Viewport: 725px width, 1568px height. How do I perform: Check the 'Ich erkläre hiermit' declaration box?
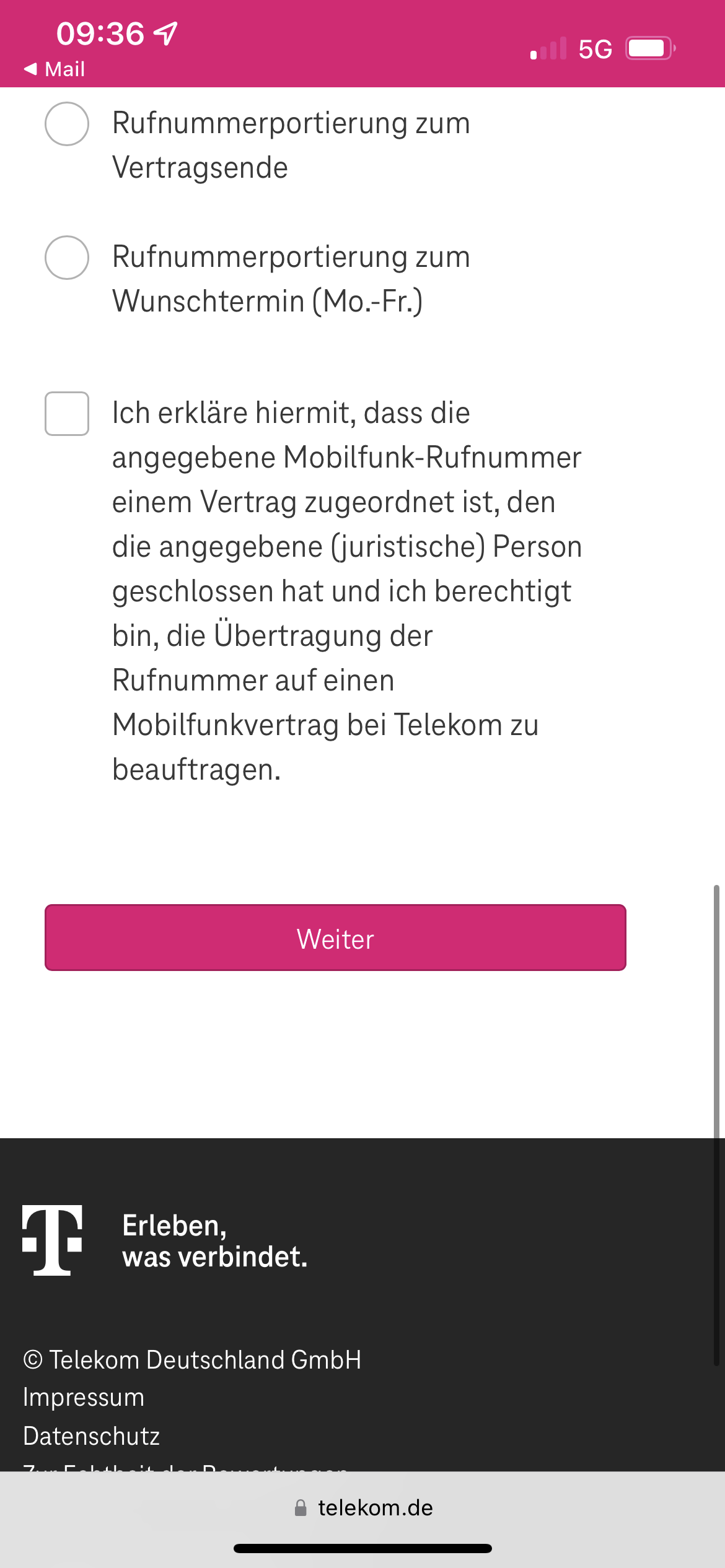(x=67, y=414)
